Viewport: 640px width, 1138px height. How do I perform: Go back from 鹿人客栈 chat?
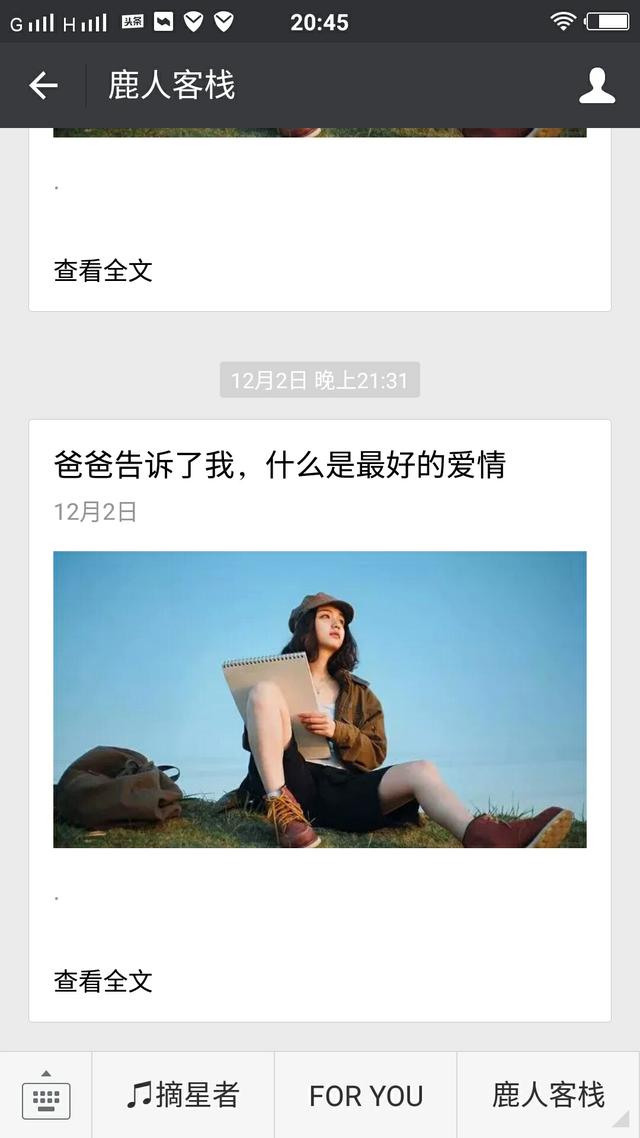point(44,86)
